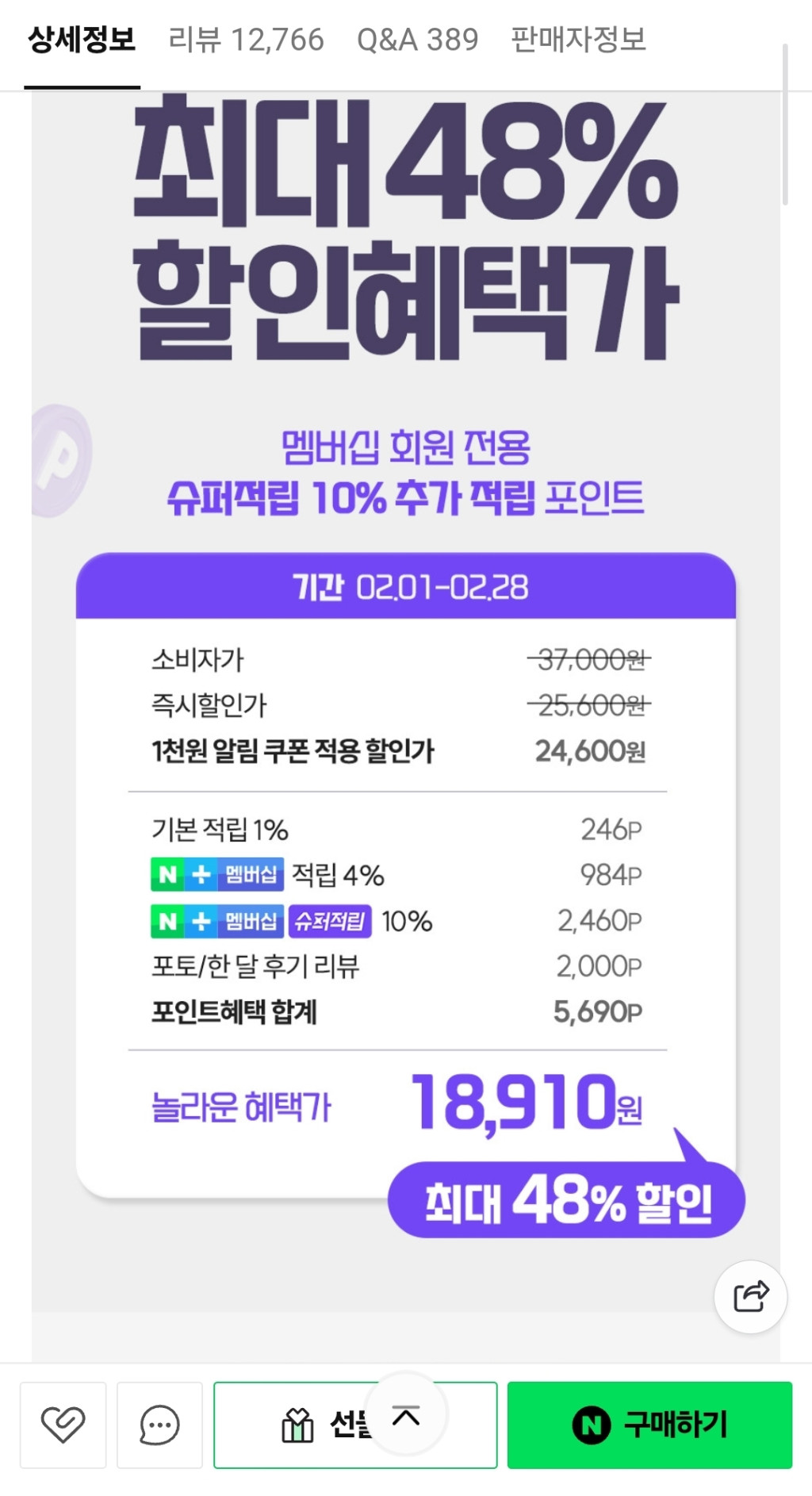Viewport: 812px width, 1496px height.
Task: Open the chat inquiry icon
Action: (159, 1425)
